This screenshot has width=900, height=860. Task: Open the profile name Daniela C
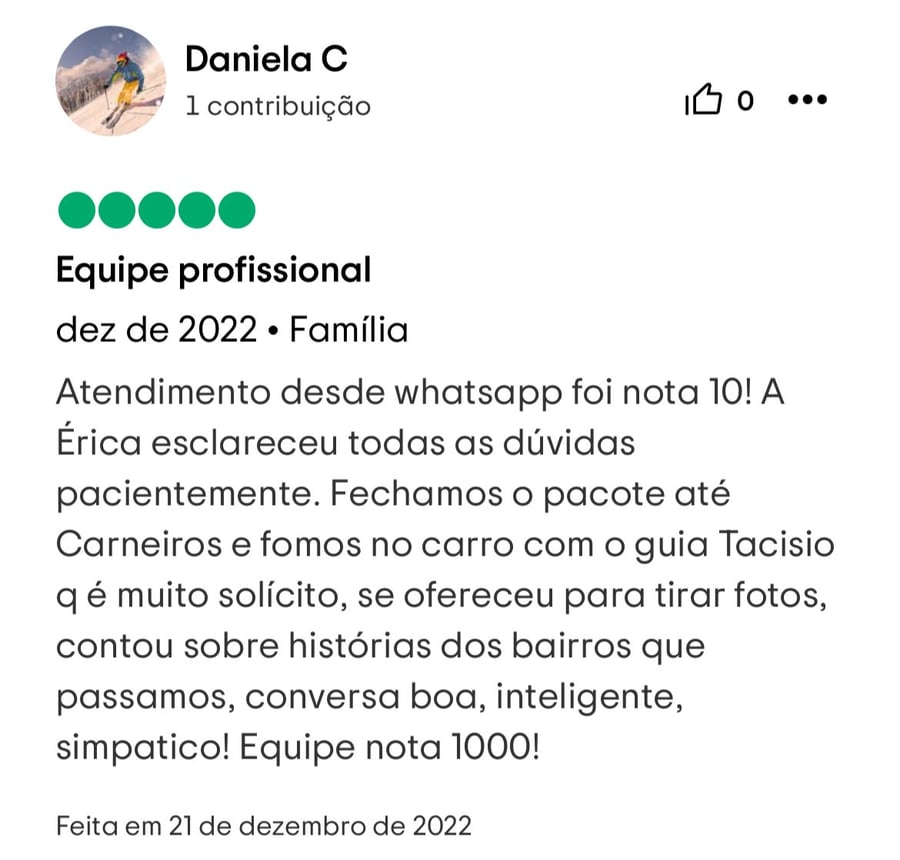click(266, 60)
